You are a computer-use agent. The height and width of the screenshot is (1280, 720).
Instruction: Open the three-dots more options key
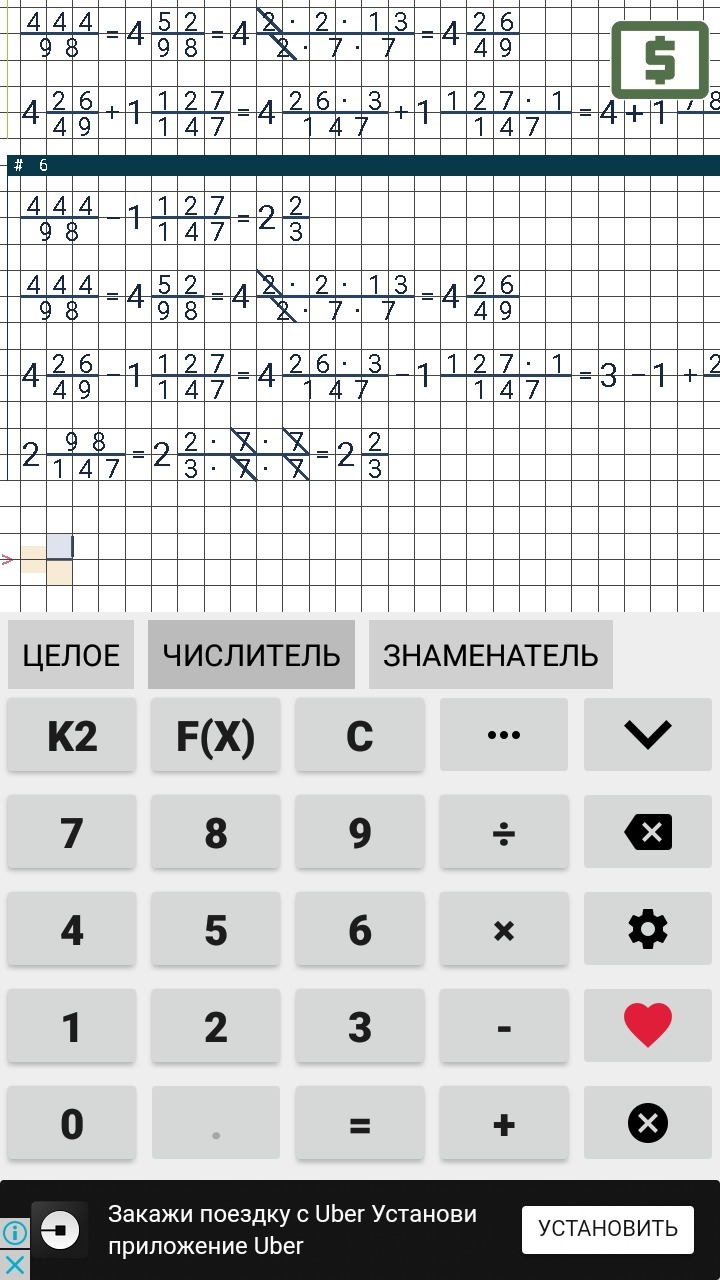[503, 736]
